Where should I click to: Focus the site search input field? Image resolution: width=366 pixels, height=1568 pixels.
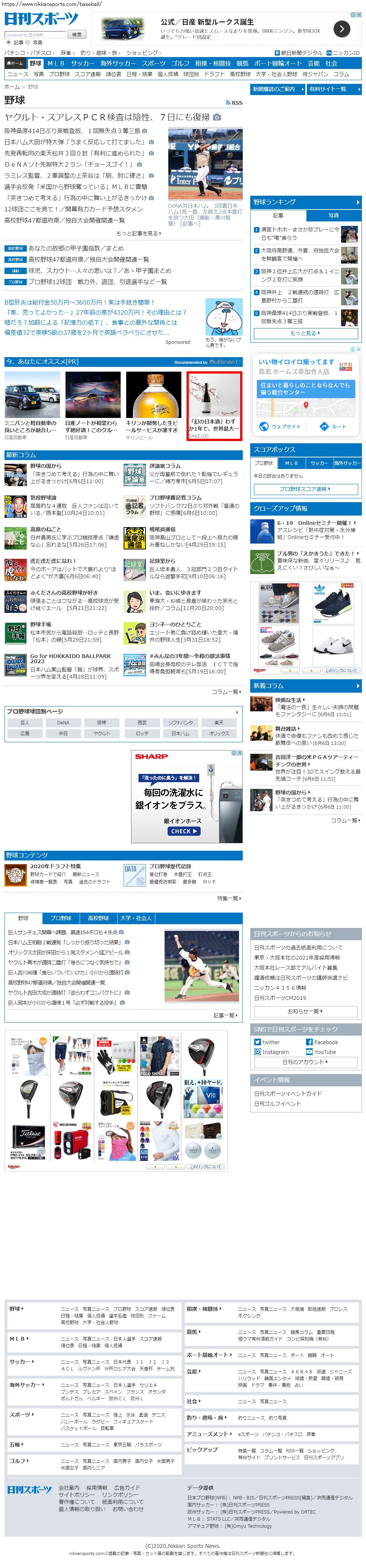[x=35, y=34]
